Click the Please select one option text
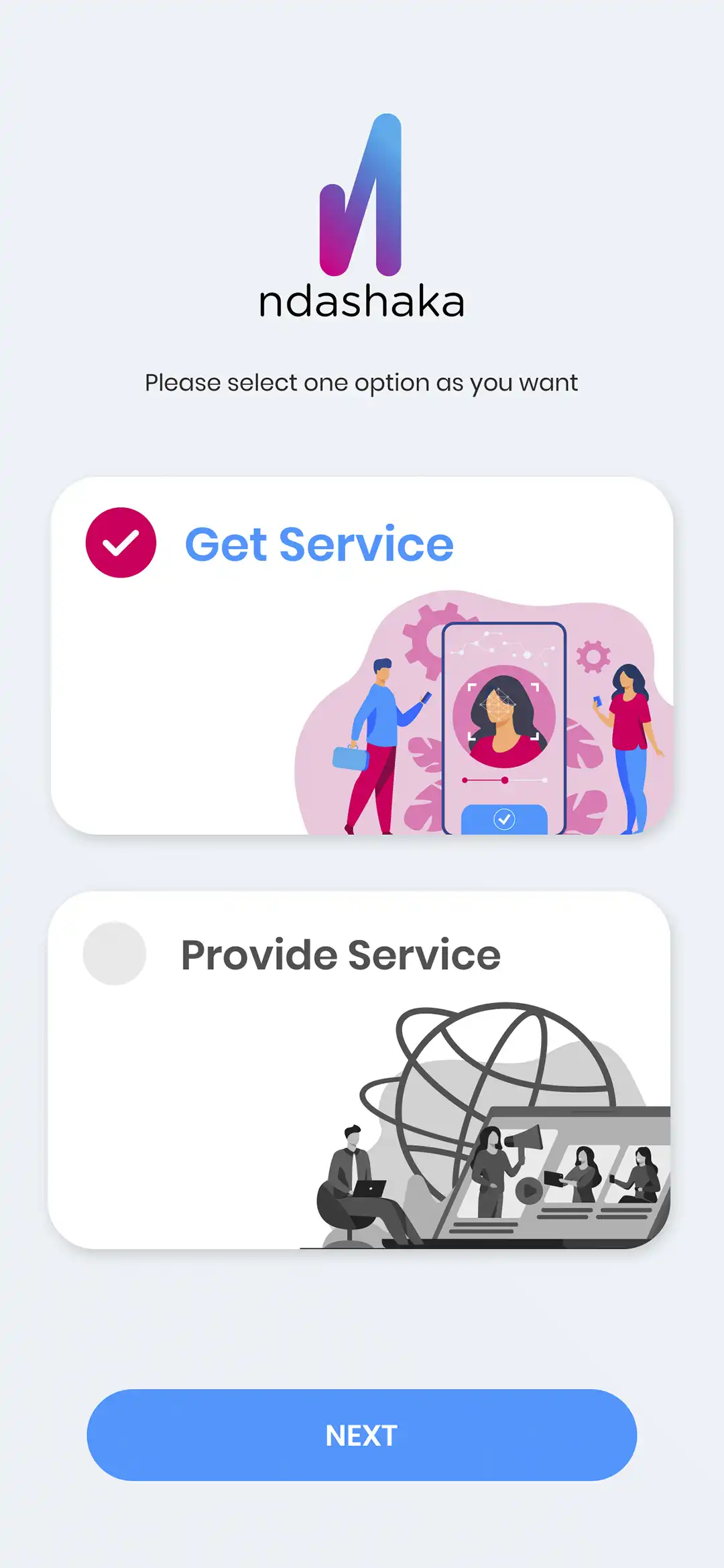The image size is (724, 1568). pyautogui.click(x=361, y=382)
